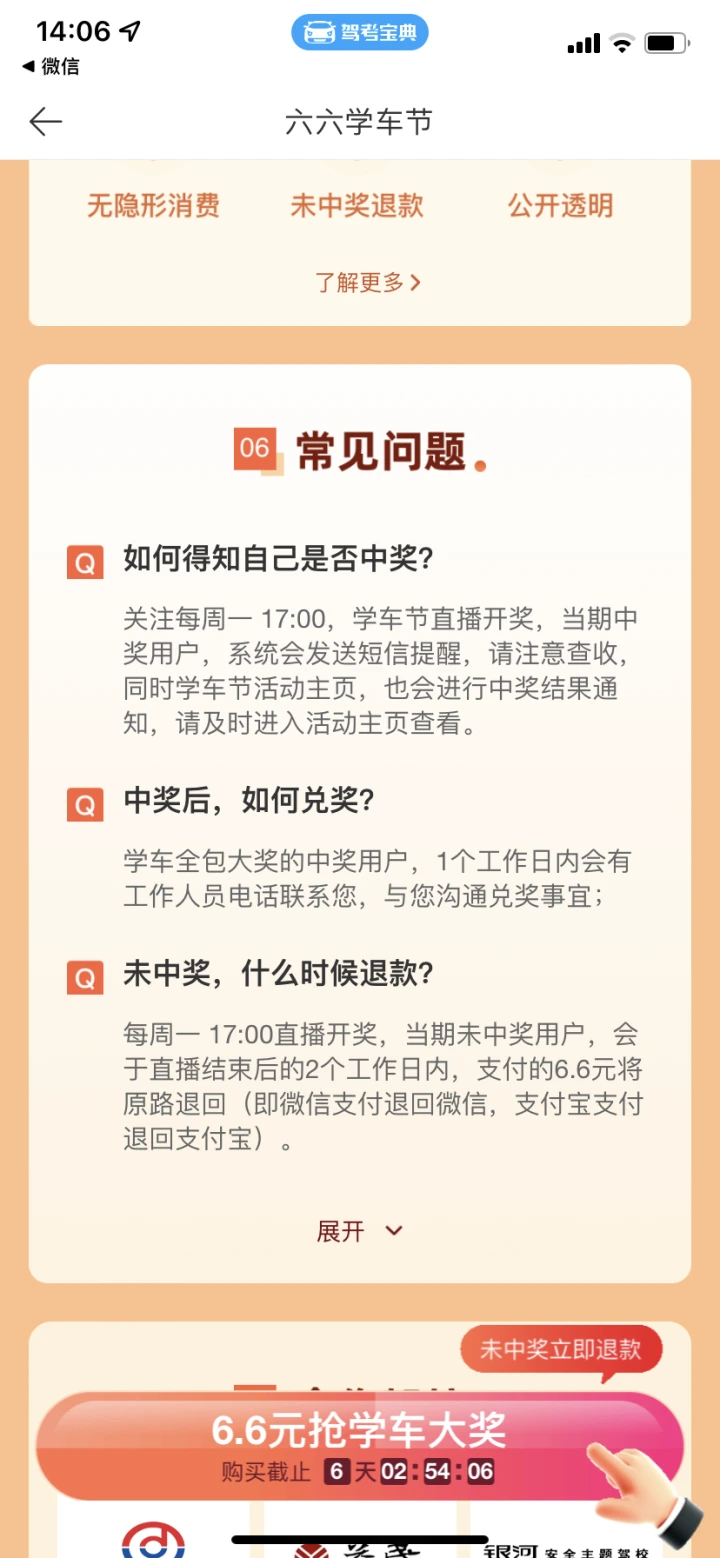Image resolution: width=720 pixels, height=1558 pixels.
Task: Go back using the top-left arrow
Action: pyautogui.click(x=46, y=122)
